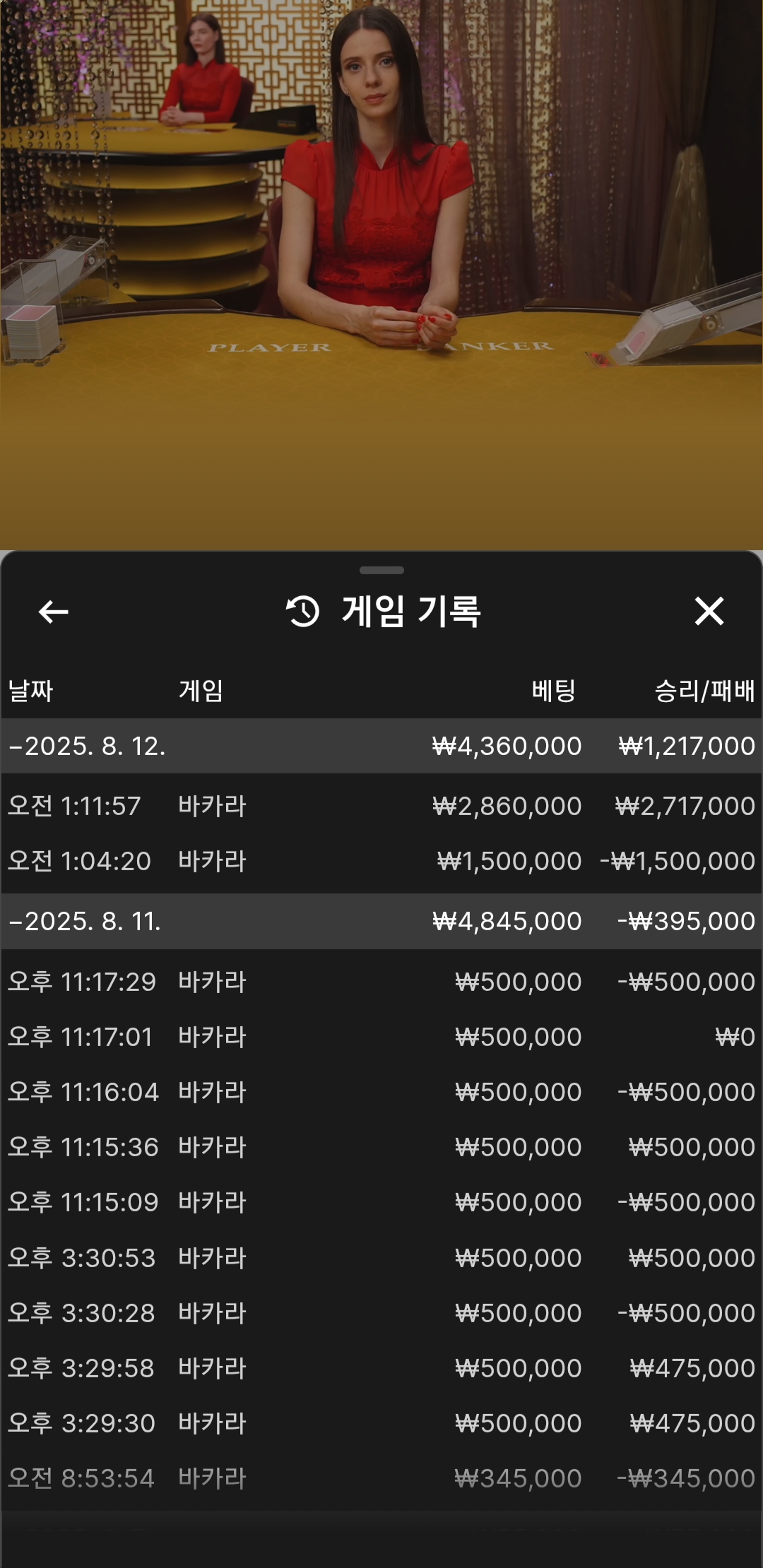Viewport: 763px width, 1568px height.
Task: Open the 오후 3:29:58 바카라 record
Action: (x=381, y=1368)
